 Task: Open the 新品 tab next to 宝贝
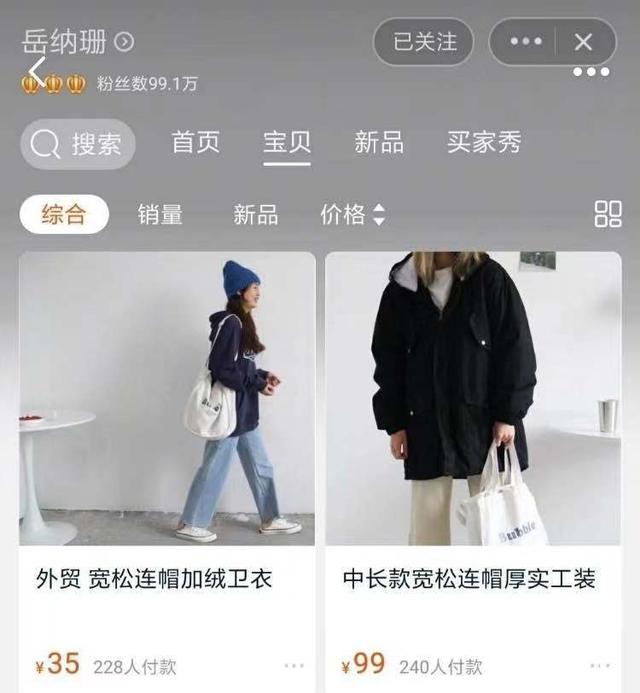click(x=379, y=142)
